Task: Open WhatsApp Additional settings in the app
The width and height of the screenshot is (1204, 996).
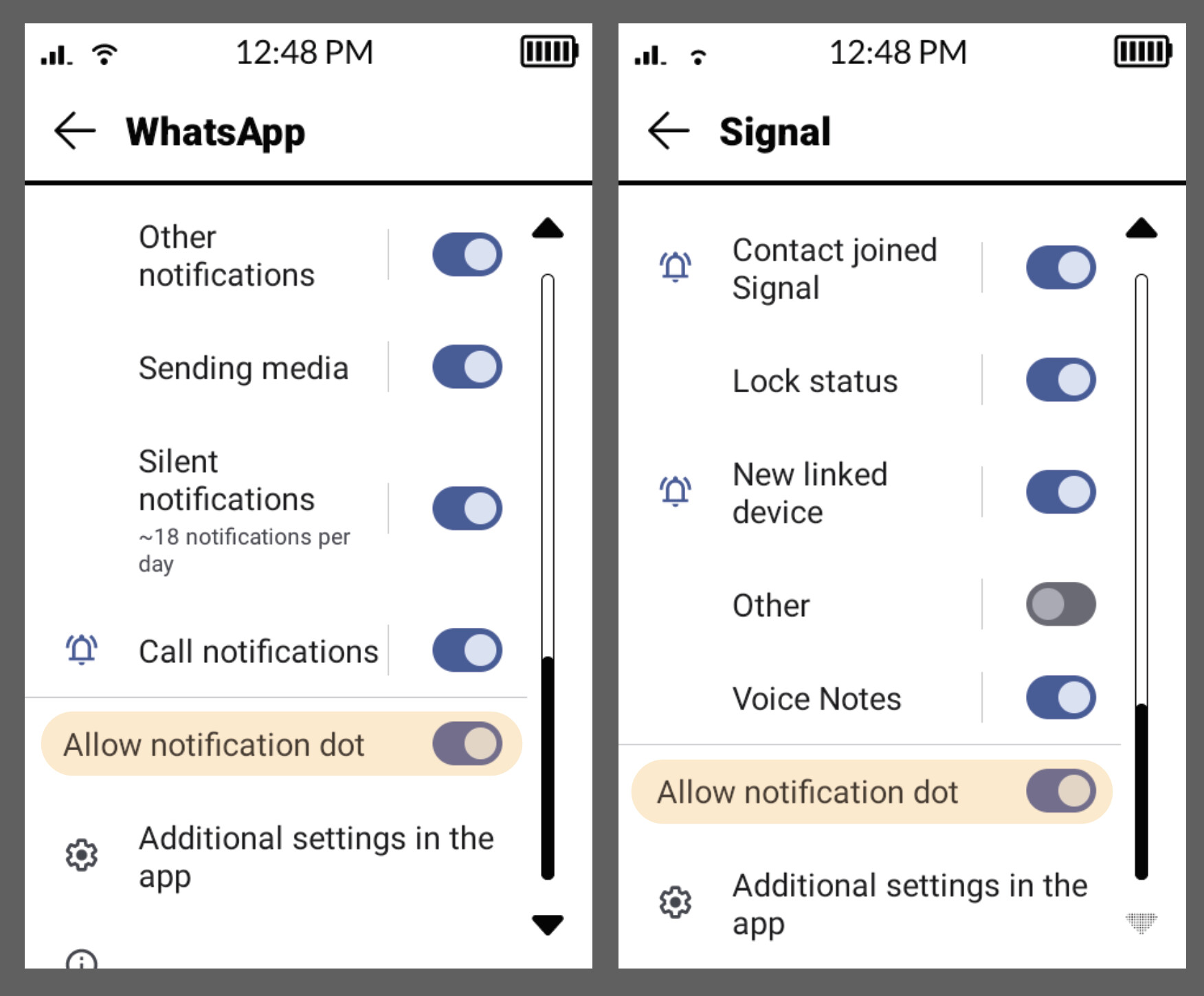Action: [x=315, y=857]
